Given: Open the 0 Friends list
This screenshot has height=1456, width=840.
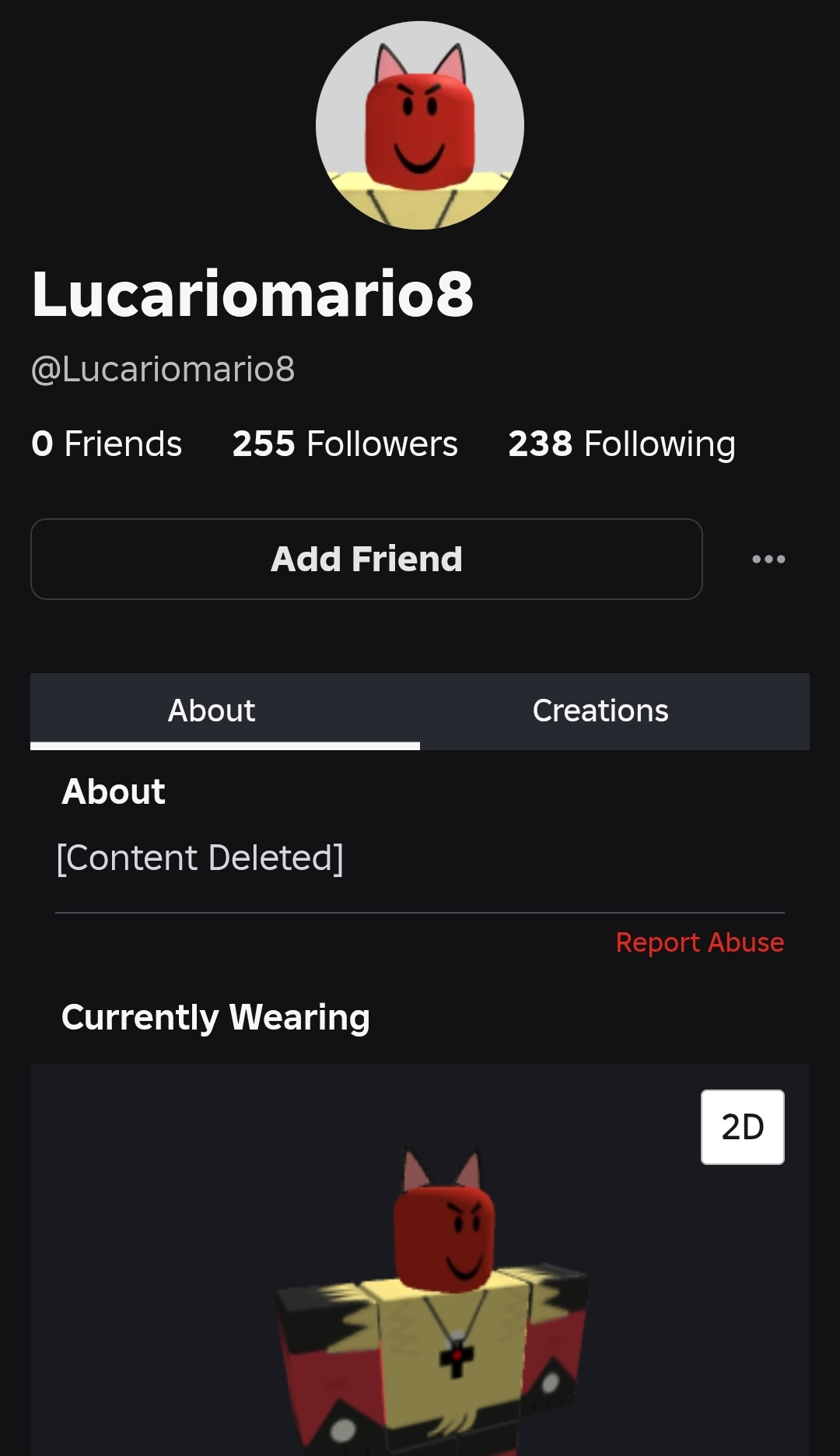Looking at the screenshot, I should click(x=107, y=444).
